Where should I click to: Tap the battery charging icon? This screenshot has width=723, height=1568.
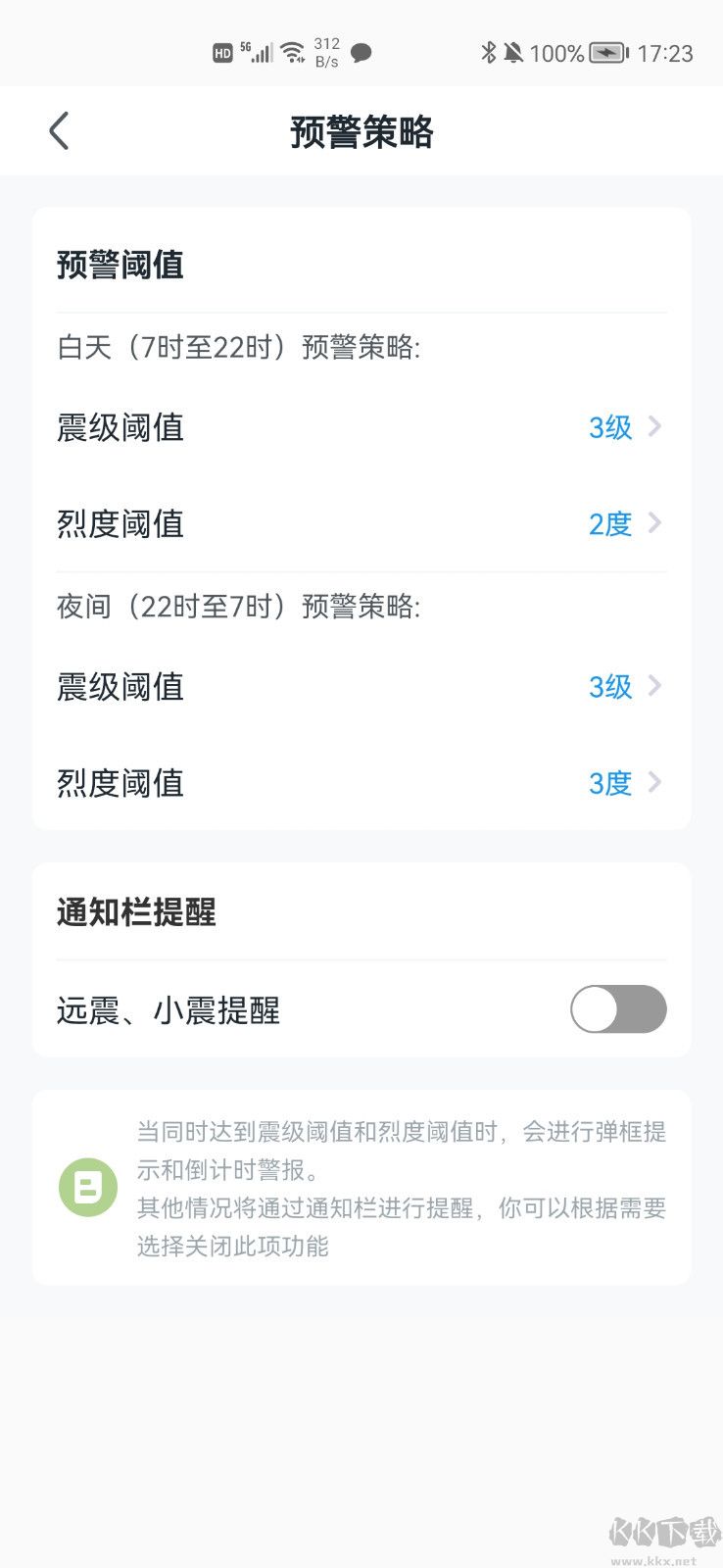click(x=604, y=54)
